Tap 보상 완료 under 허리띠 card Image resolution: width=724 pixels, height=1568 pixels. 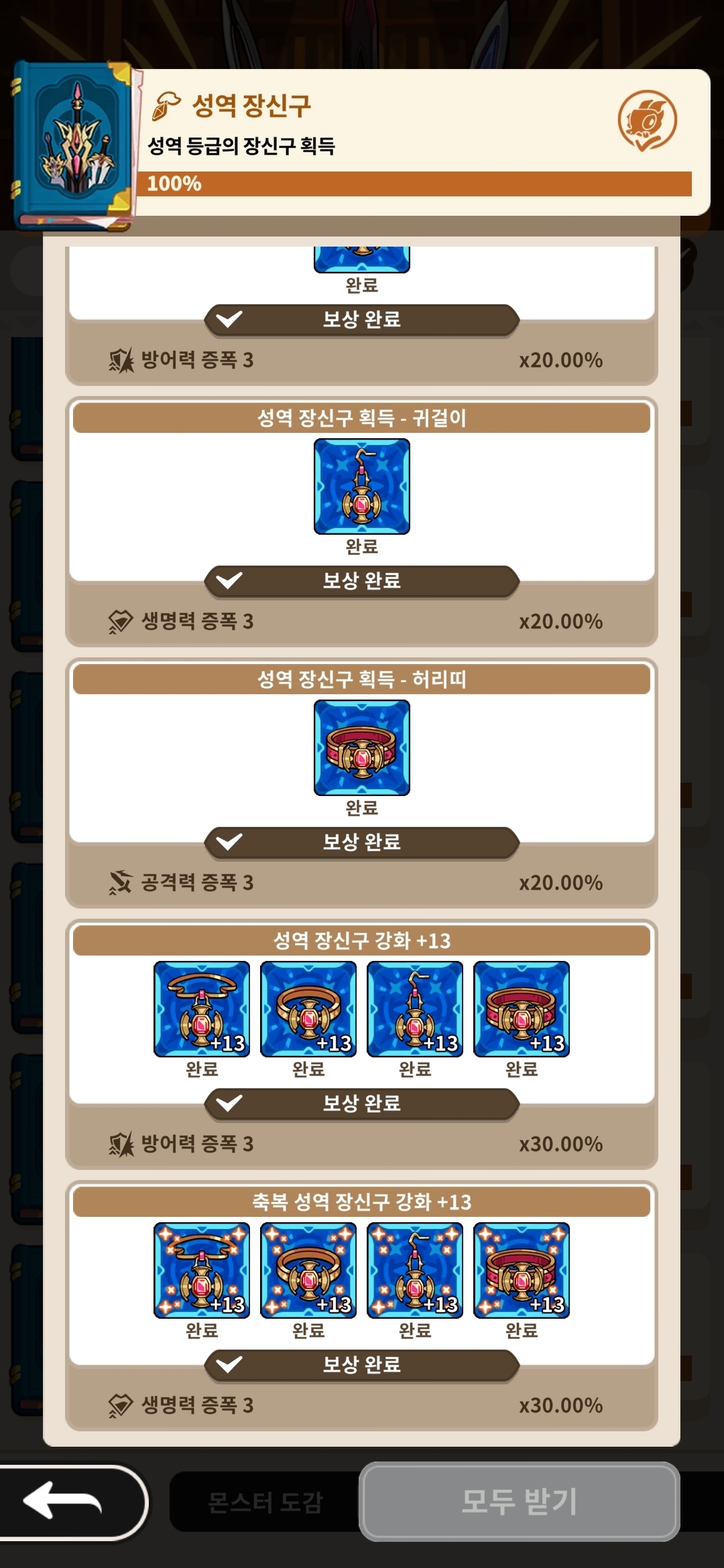[362, 842]
